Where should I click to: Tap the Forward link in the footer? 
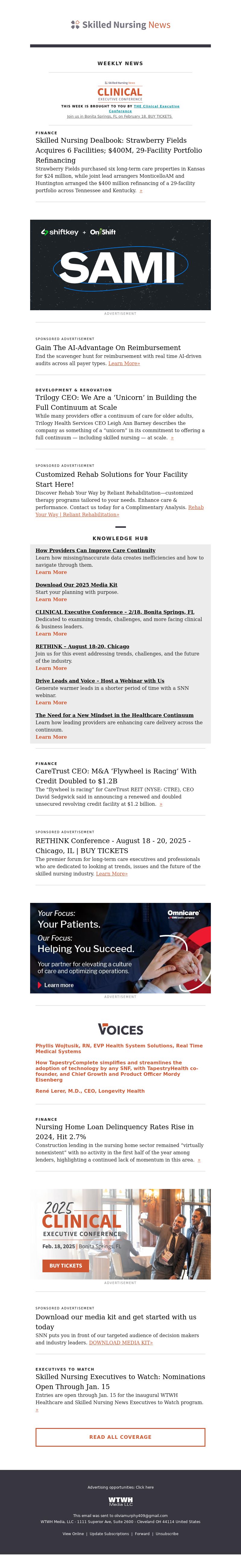142,1533
